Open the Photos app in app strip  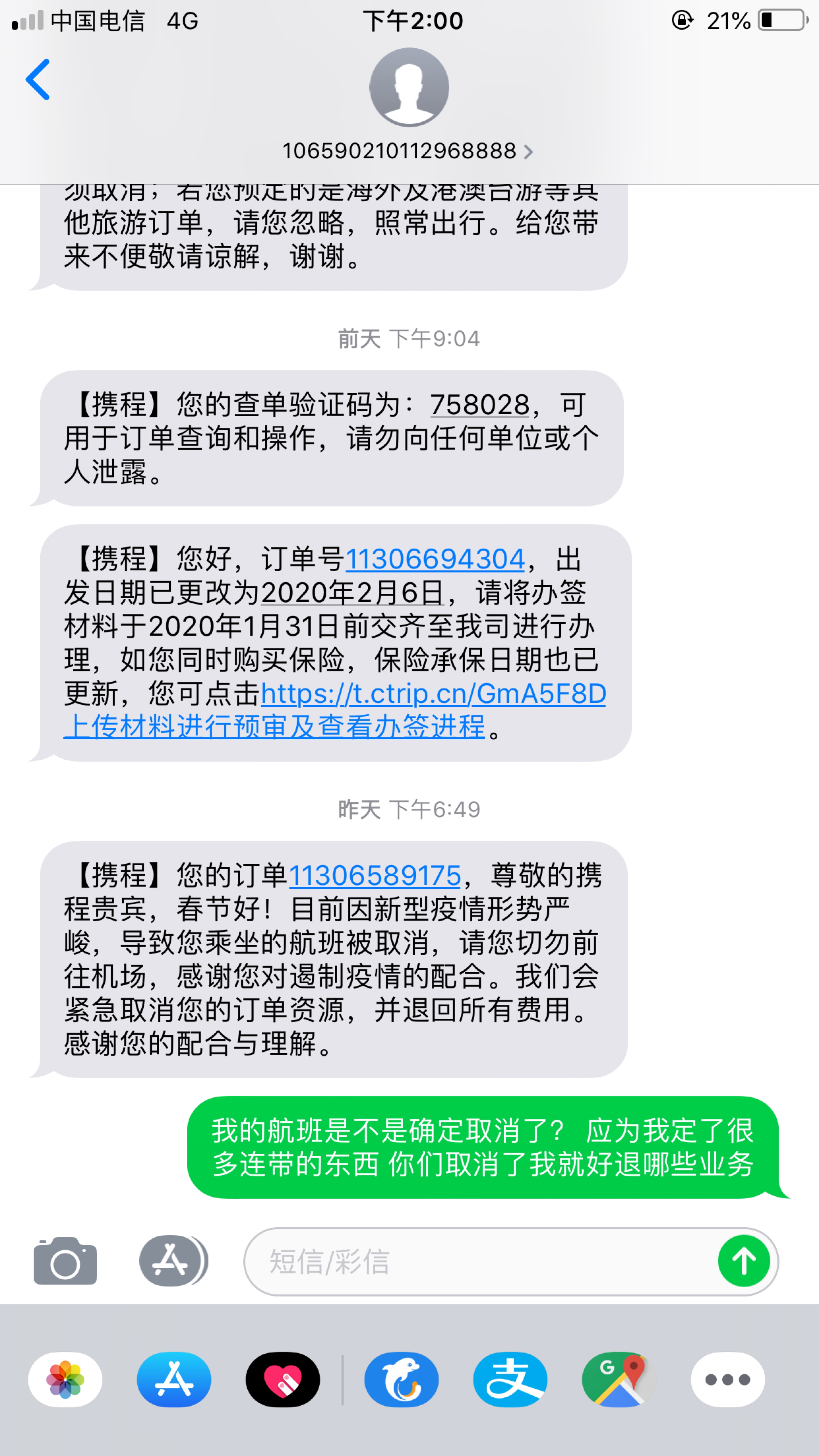click(x=65, y=1380)
